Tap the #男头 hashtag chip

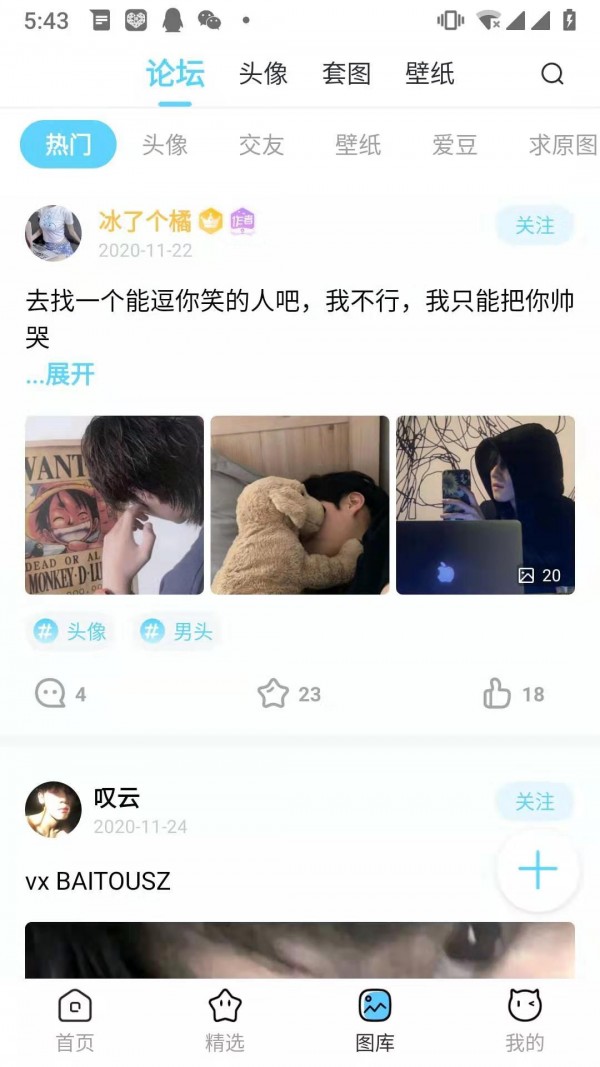point(178,631)
